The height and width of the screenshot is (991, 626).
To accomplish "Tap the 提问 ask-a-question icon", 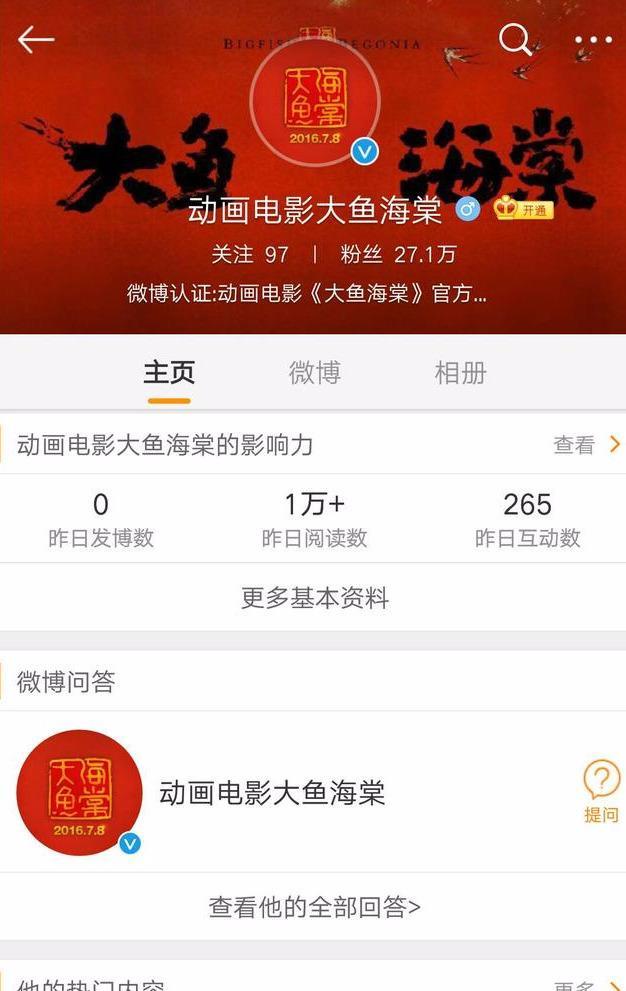I will (601, 791).
